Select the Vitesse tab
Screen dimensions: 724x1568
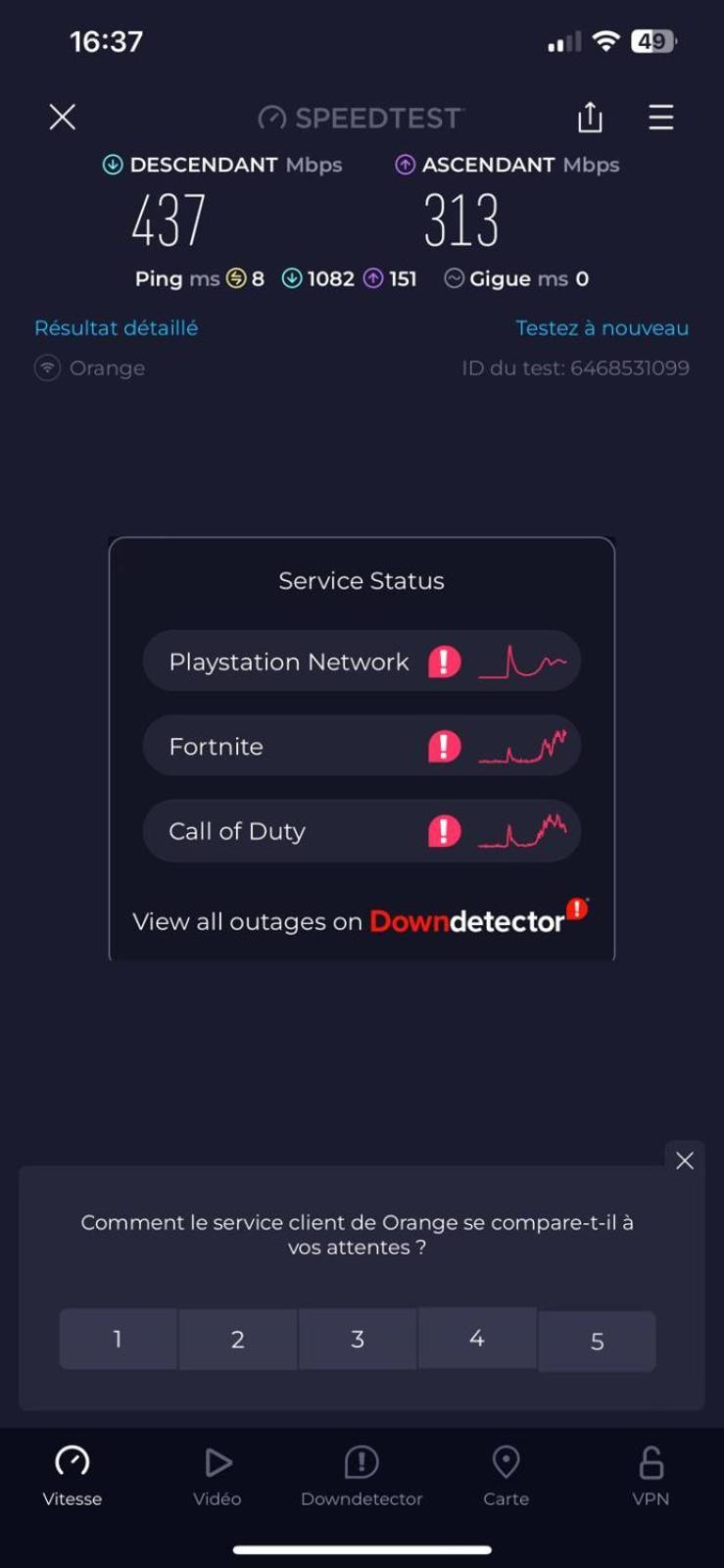point(72,1476)
